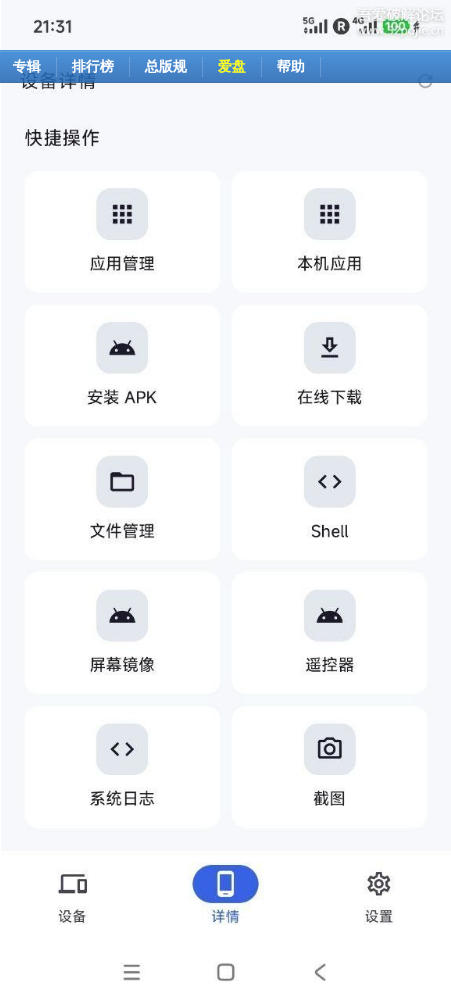Image resolution: width=451 pixels, height=1000 pixels.
Task: Open 在线下载 quick action
Action: 329,365
